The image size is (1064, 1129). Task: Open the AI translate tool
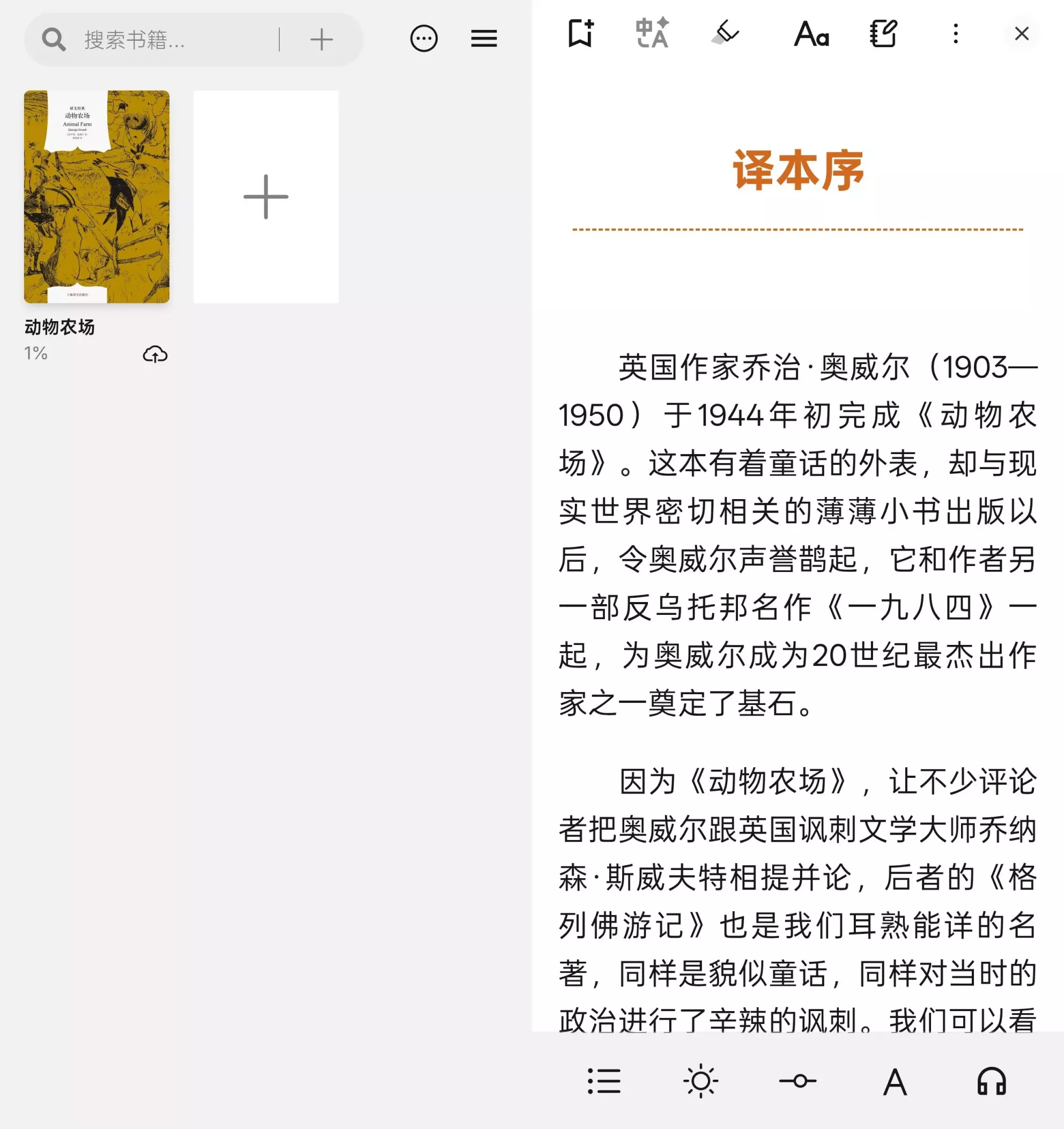[x=652, y=34]
